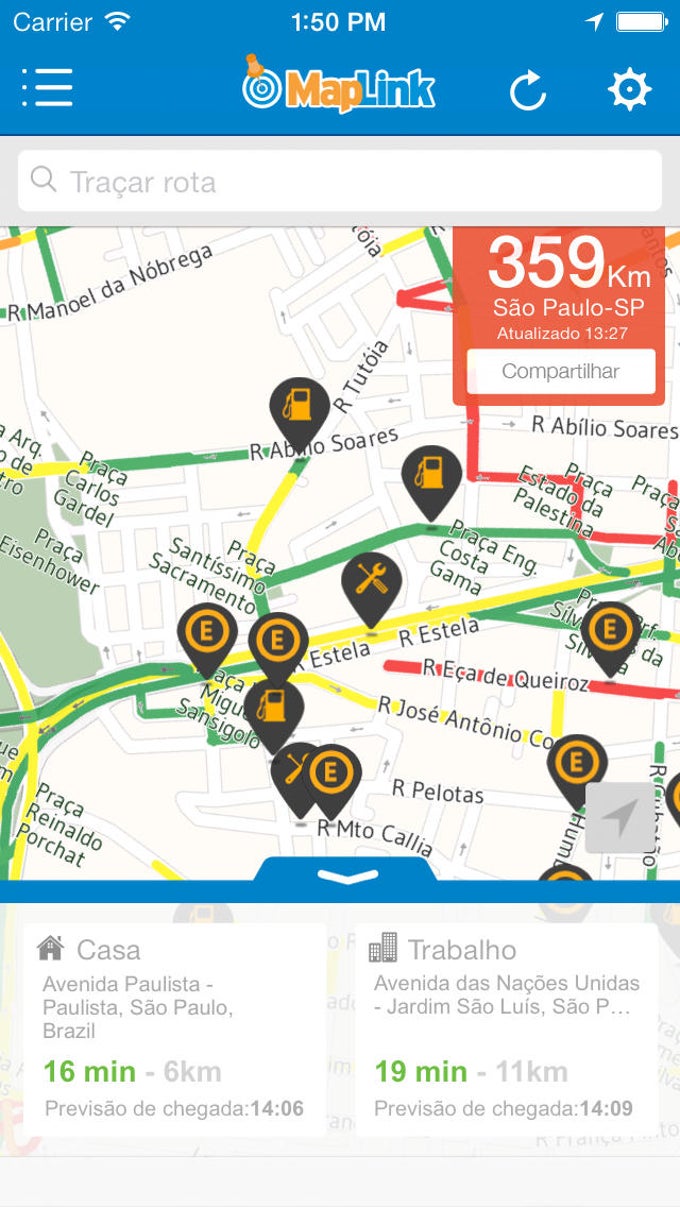Share traffic info via Compartilhar
The image size is (680, 1207).
[x=560, y=371]
